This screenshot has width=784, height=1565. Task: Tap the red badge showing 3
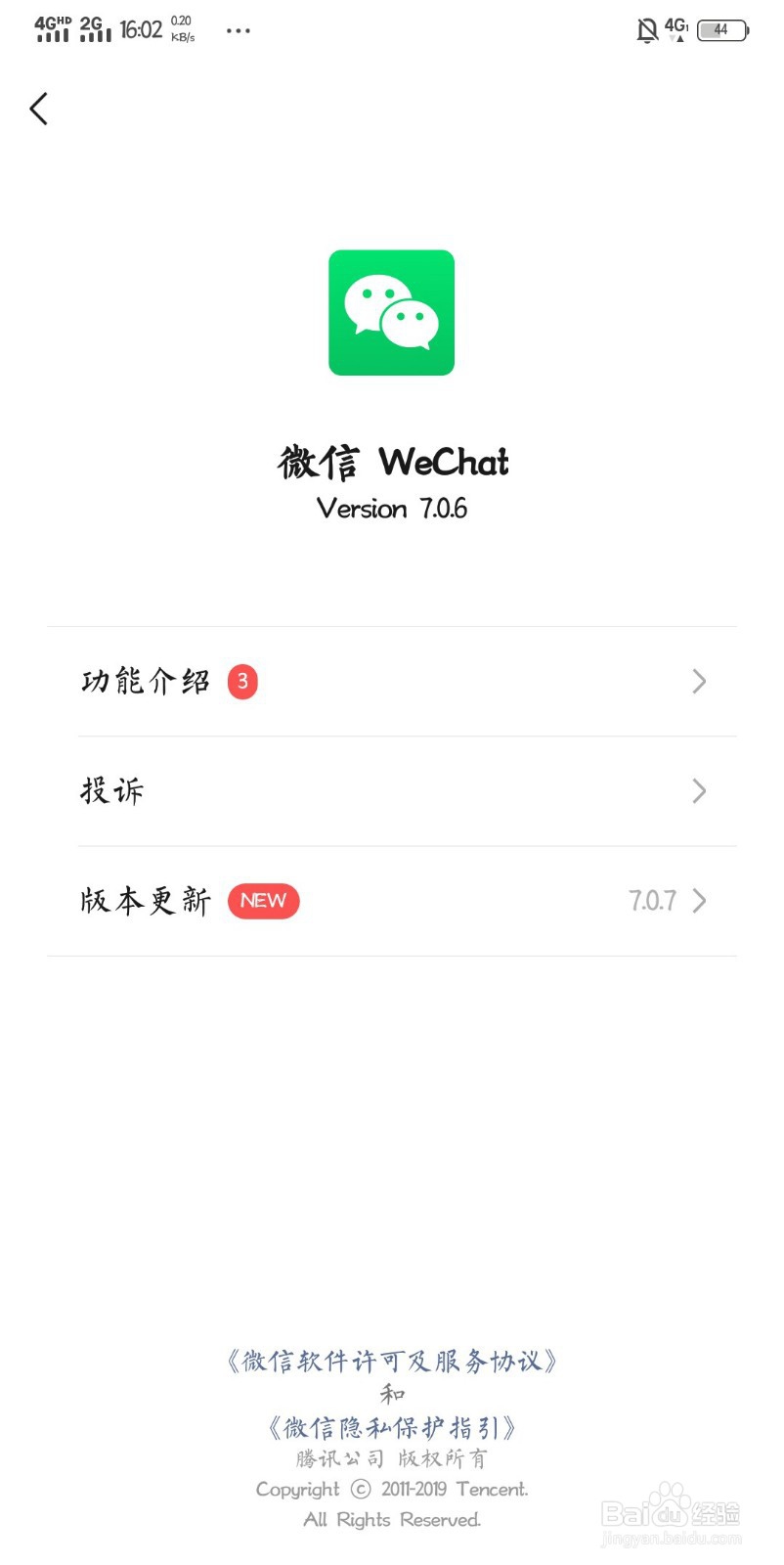pyautogui.click(x=240, y=682)
